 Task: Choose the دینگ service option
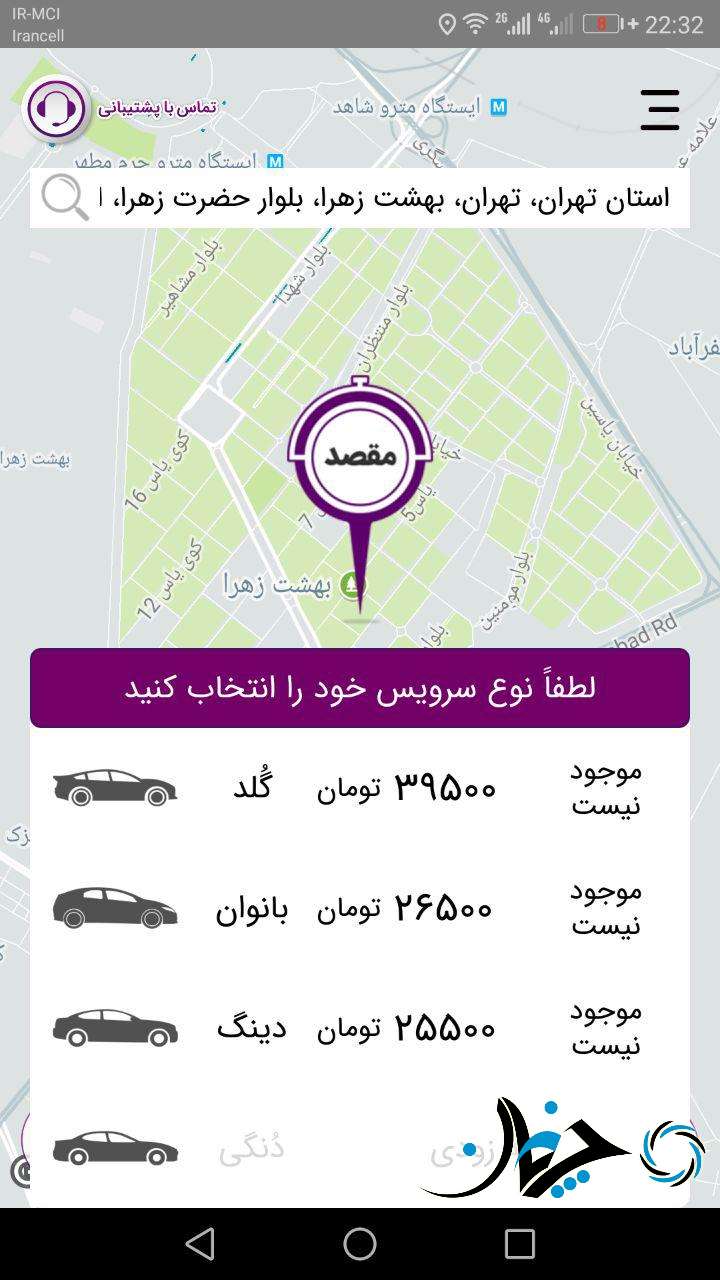360,1028
